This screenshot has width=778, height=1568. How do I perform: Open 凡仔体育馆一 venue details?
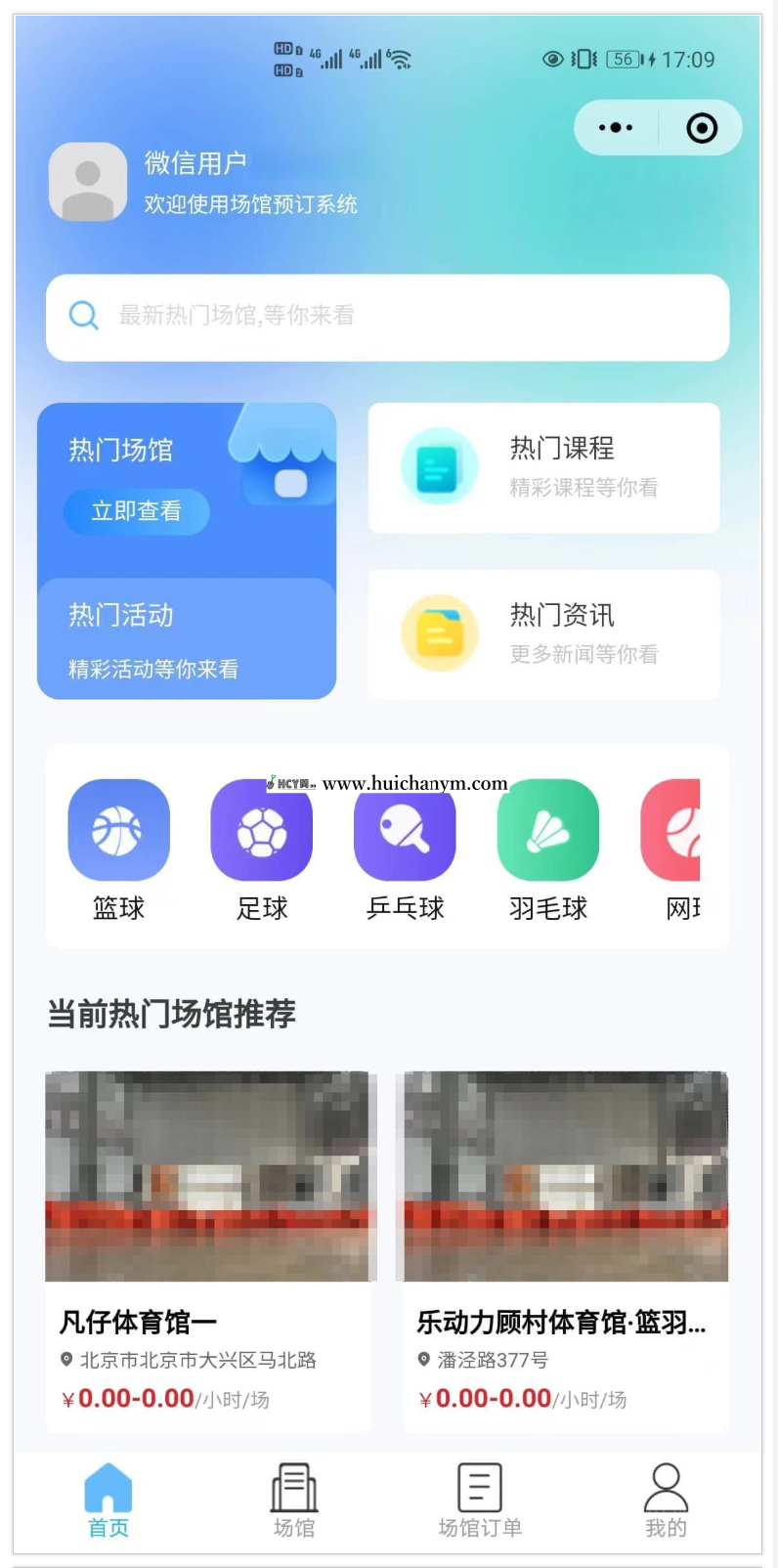coord(208,1251)
